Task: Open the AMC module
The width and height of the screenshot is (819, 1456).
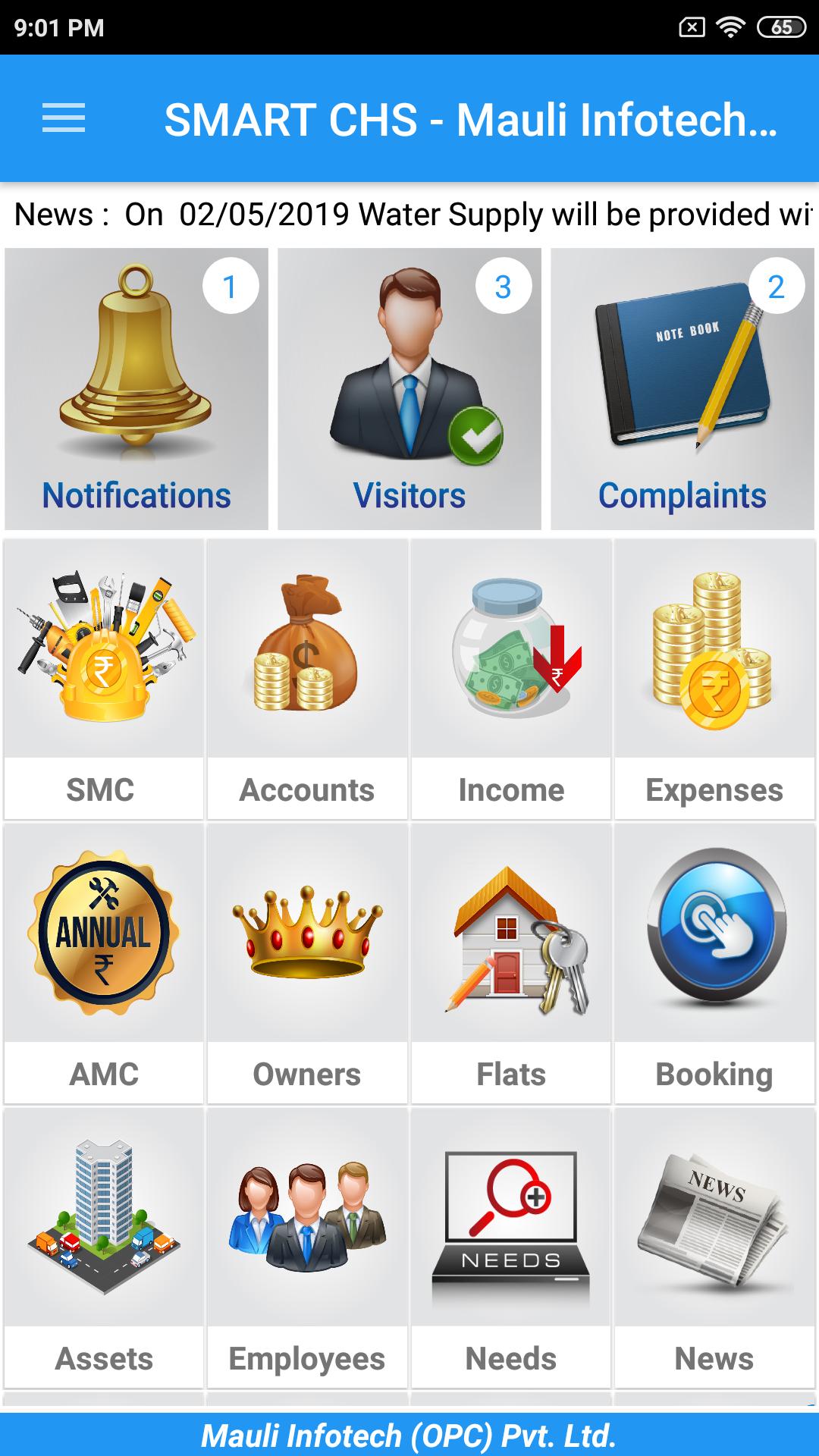Action: pos(104,963)
